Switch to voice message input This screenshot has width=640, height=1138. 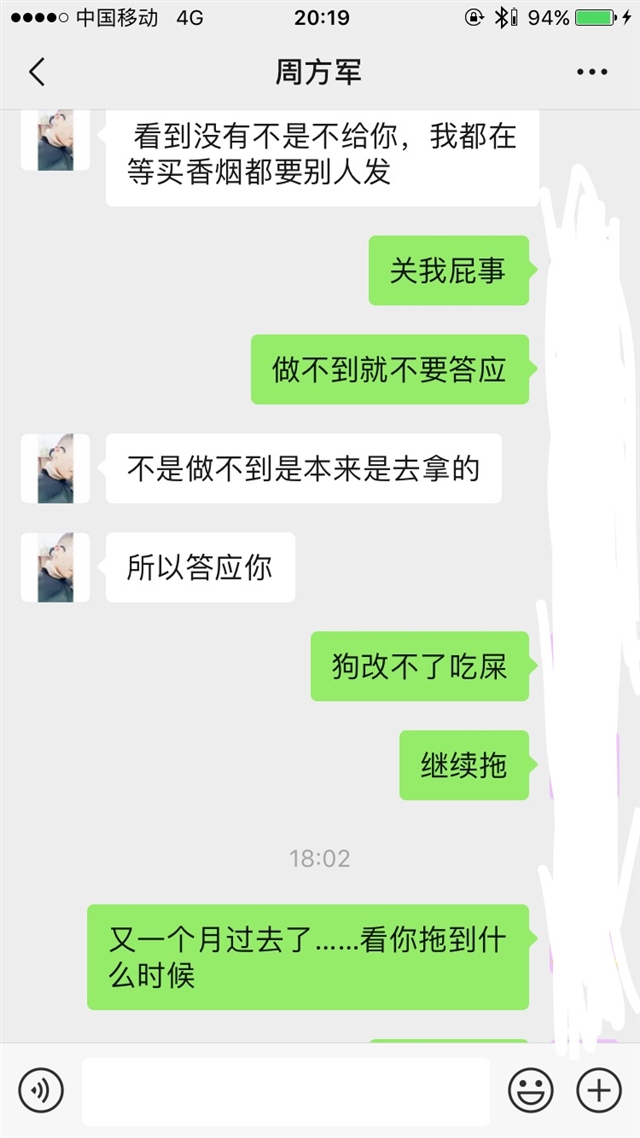41,1090
